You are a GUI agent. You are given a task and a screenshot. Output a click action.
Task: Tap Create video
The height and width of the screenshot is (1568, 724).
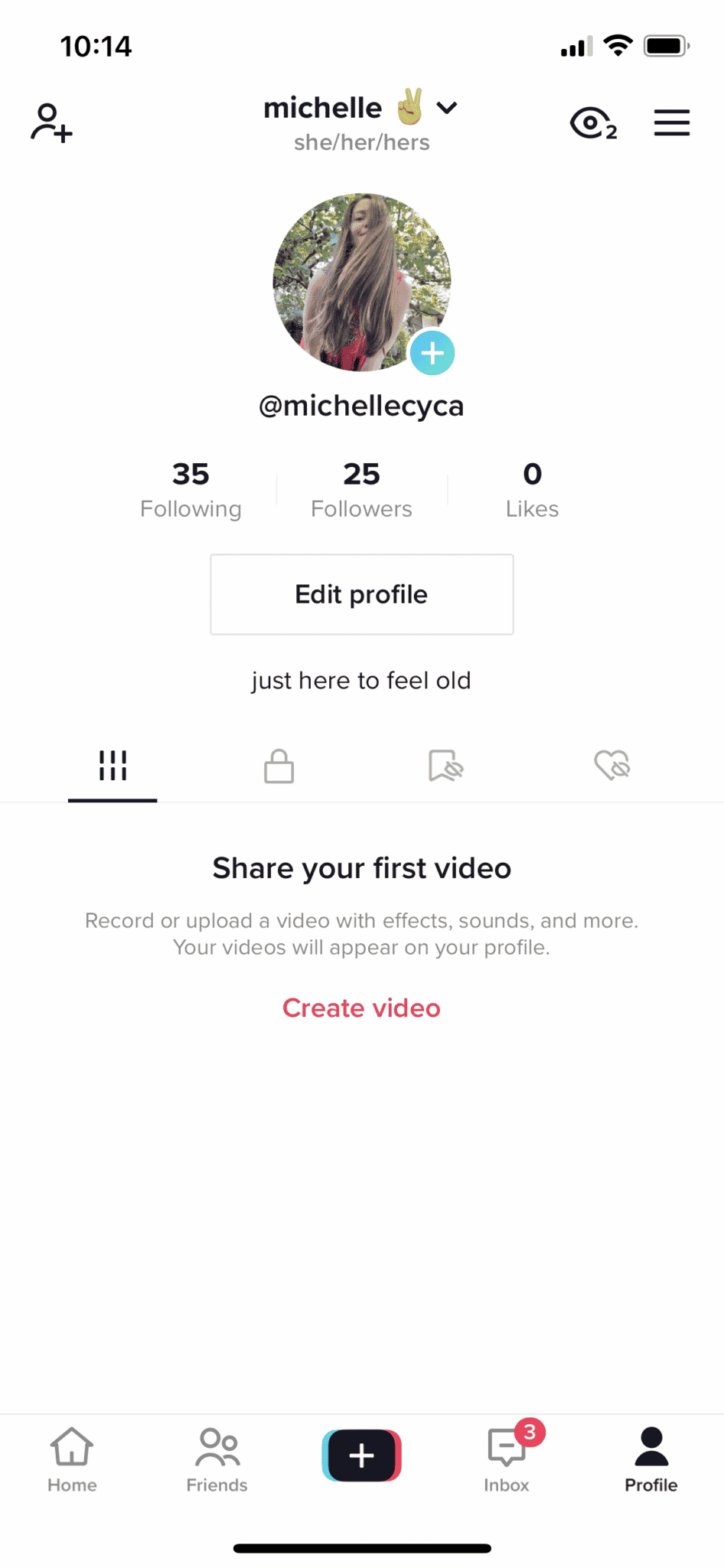(x=361, y=1008)
